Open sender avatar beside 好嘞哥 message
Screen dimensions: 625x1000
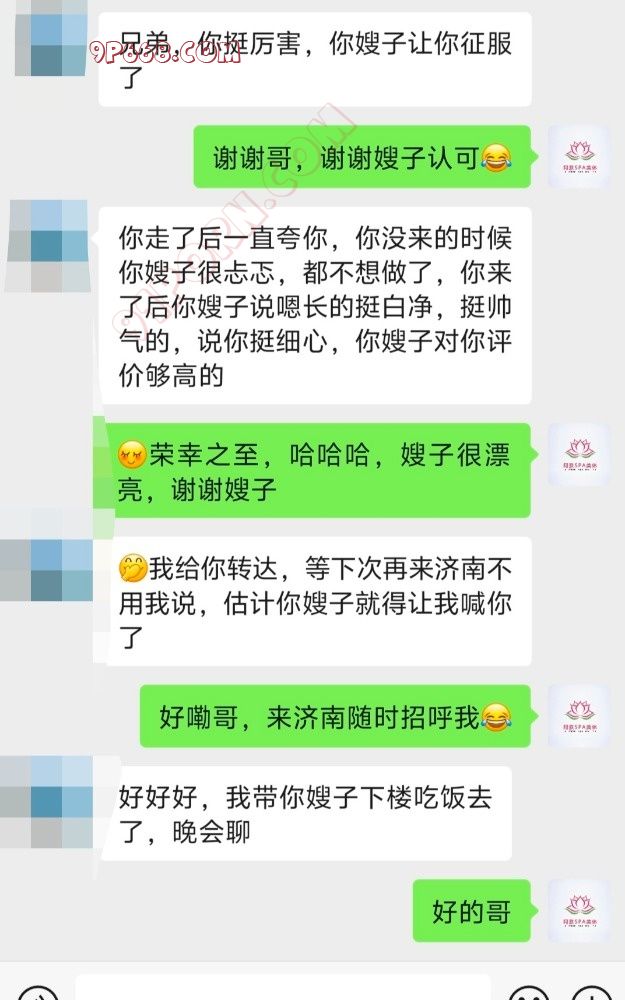(x=579, y=716)
